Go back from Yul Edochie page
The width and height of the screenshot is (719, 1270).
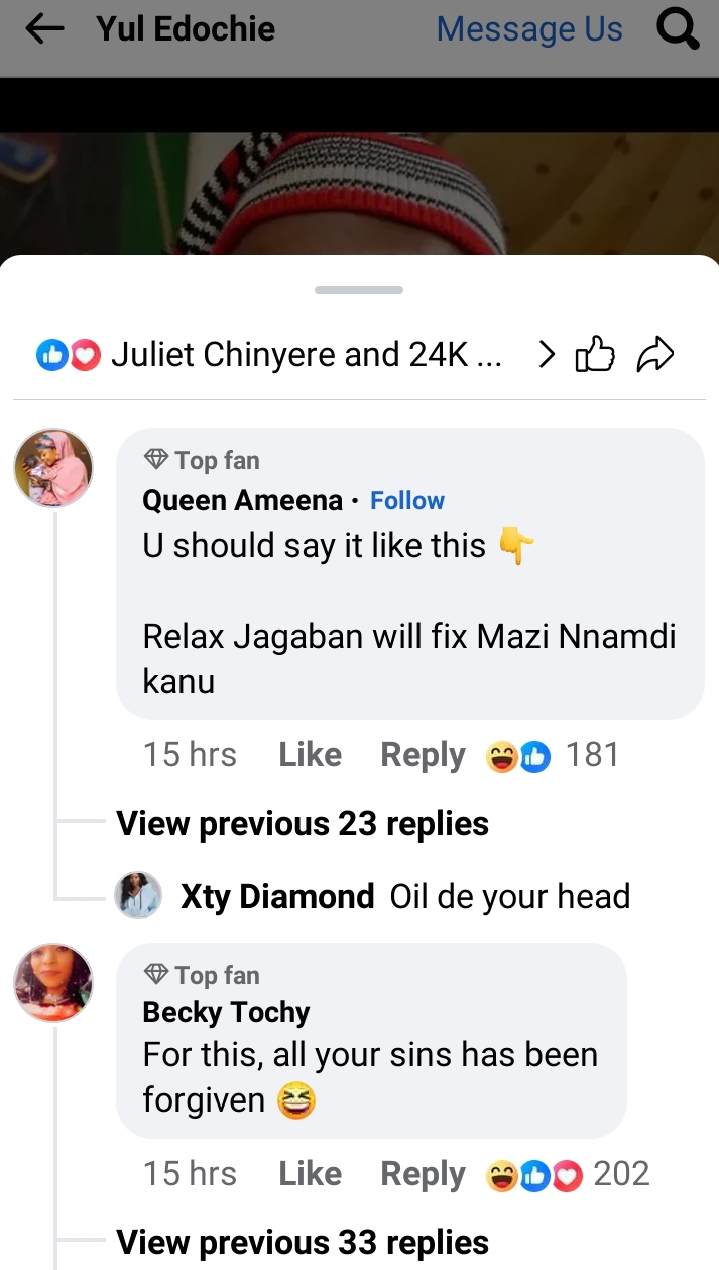[44, 30]
